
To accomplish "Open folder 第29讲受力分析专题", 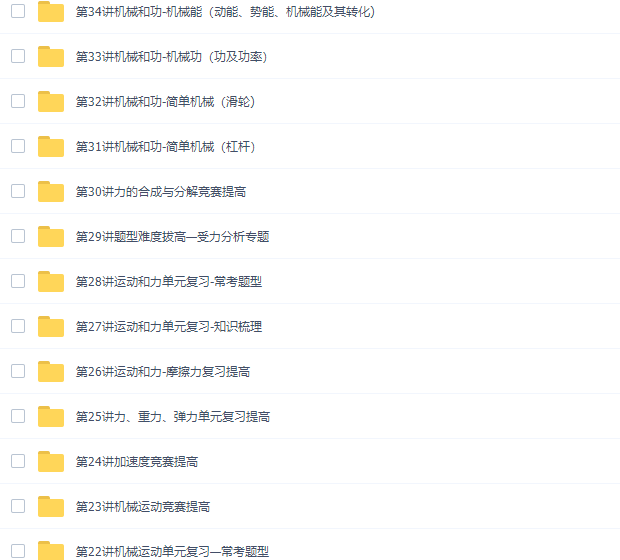I will [172, 237].
